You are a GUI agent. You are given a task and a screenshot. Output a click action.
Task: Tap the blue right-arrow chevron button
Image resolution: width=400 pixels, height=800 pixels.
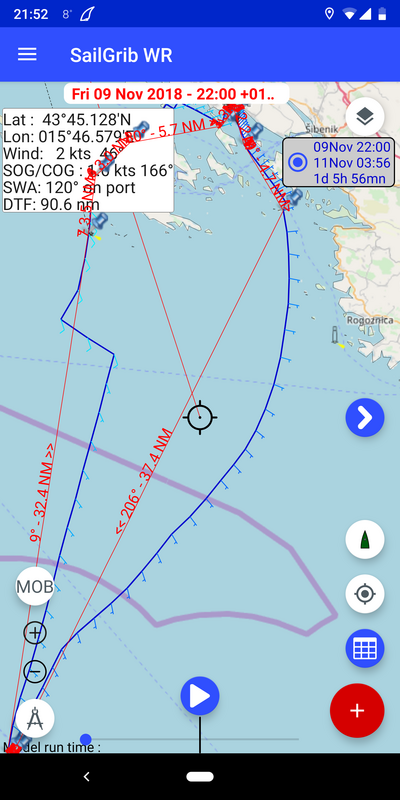click(x=365, y=418)
